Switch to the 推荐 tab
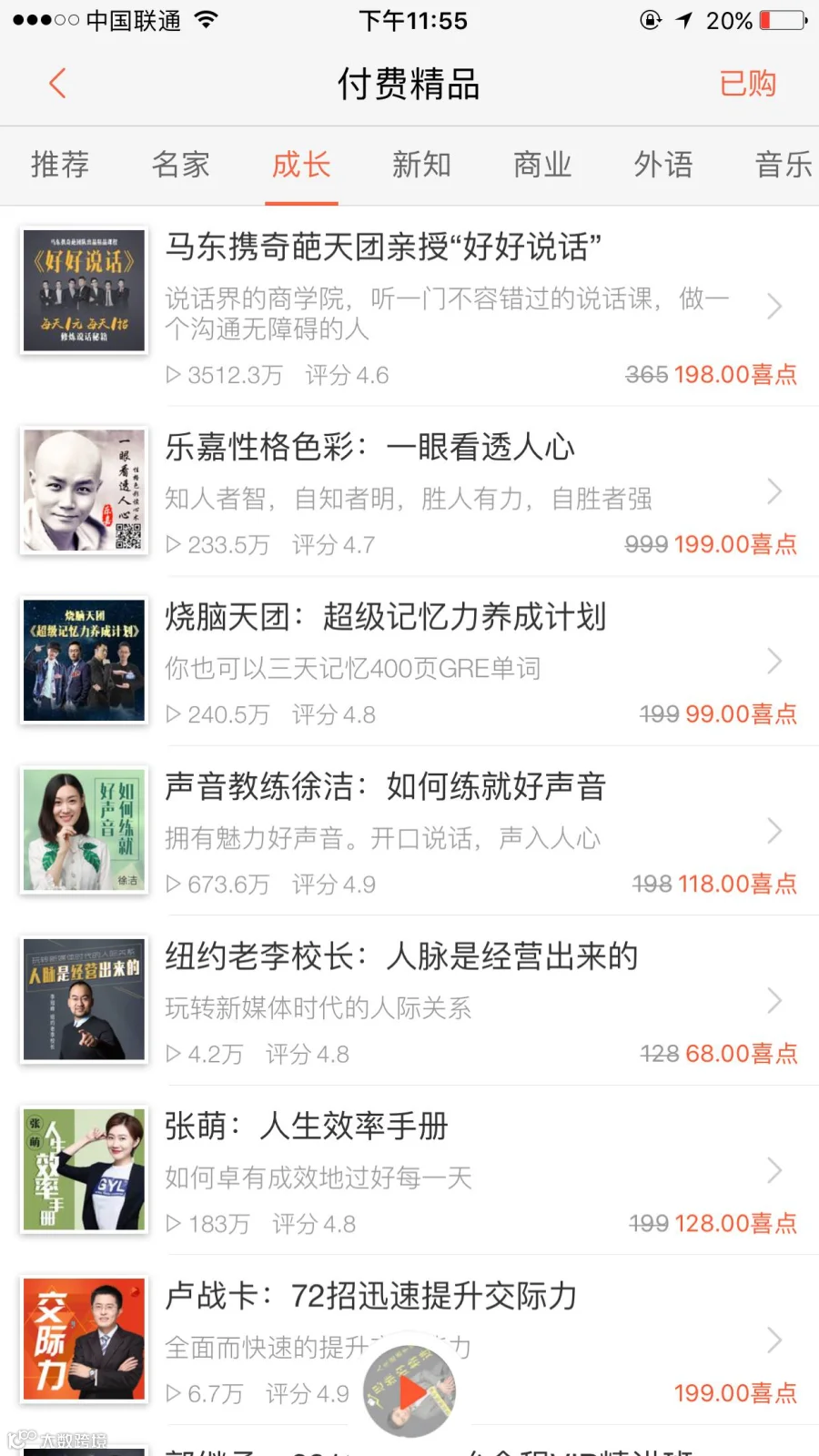This screenshot has height=1456, width=819. (60, 165)
